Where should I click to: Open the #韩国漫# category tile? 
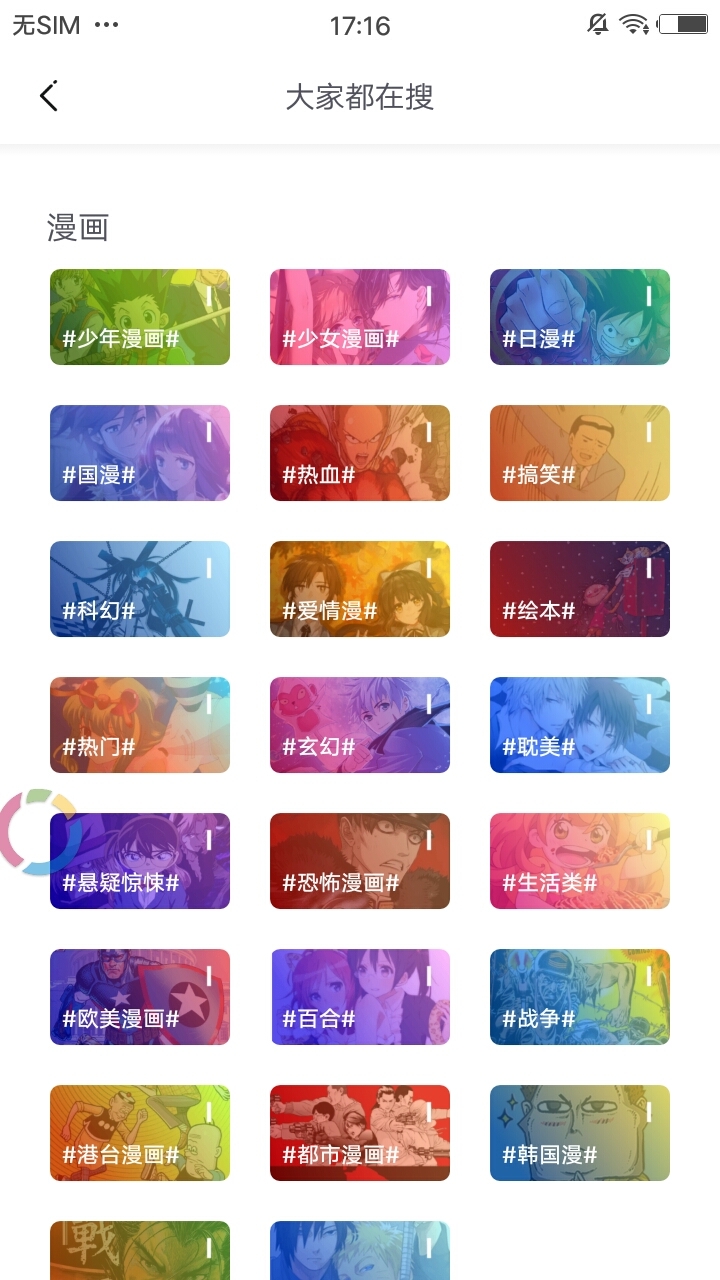(579, 1132)
